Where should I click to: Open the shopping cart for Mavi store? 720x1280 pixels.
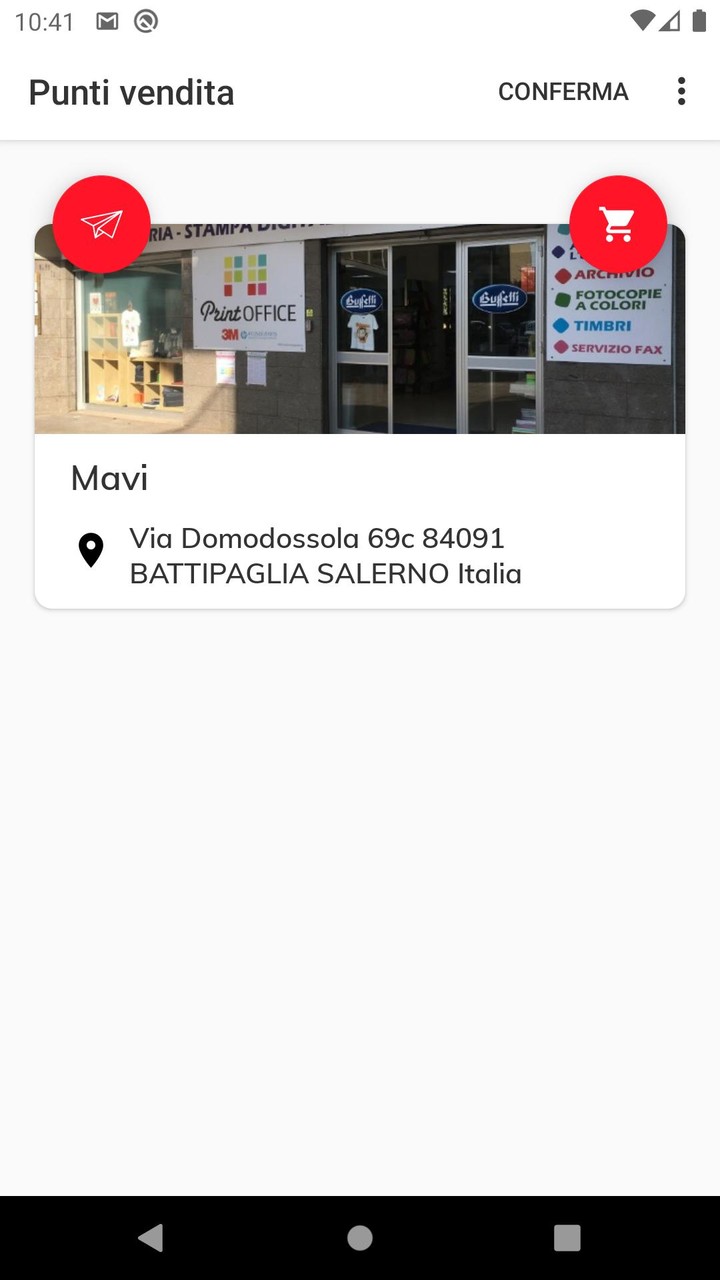pos(618,224)
